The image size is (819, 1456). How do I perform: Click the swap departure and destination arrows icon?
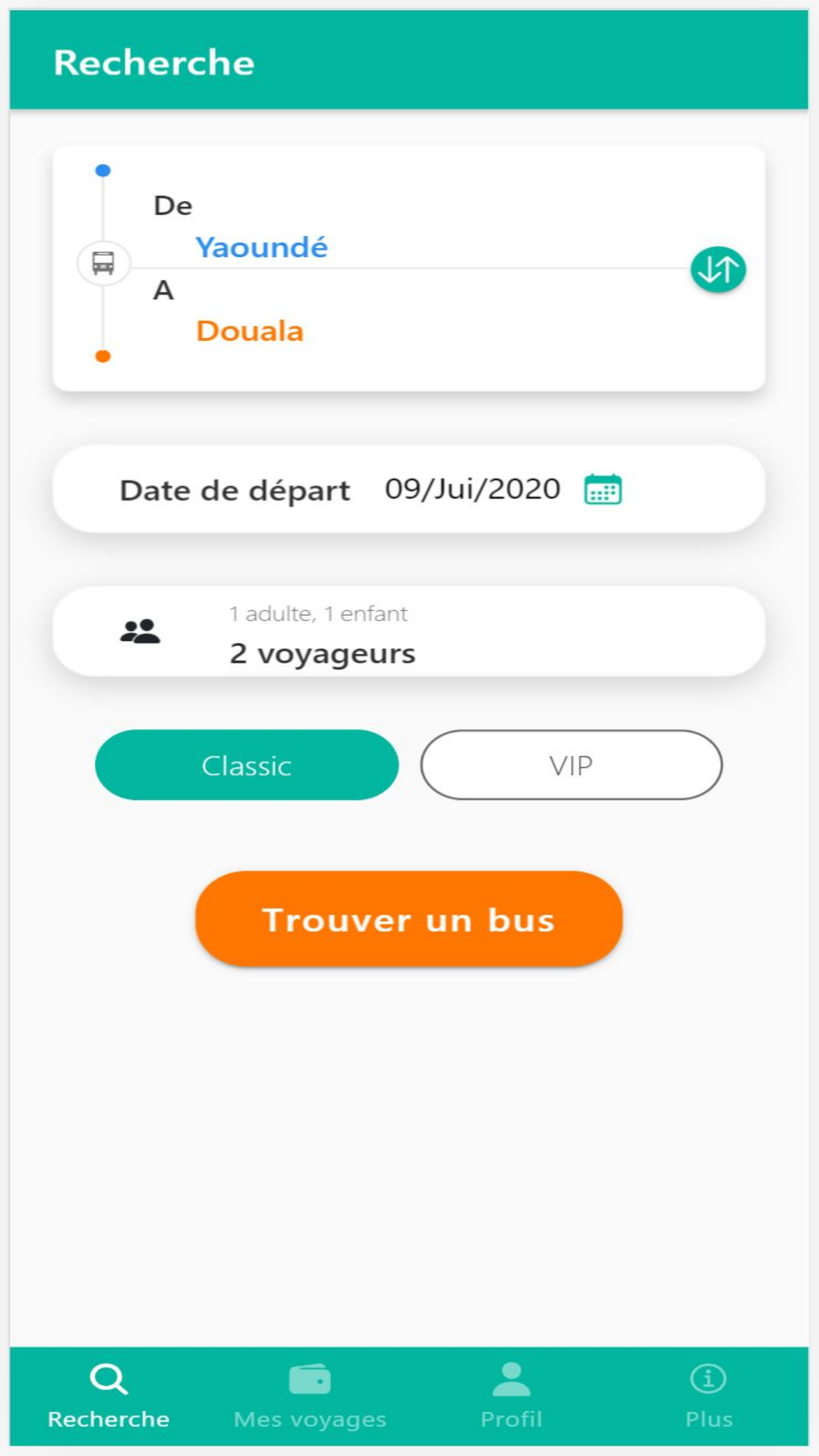tap(718, 269)
